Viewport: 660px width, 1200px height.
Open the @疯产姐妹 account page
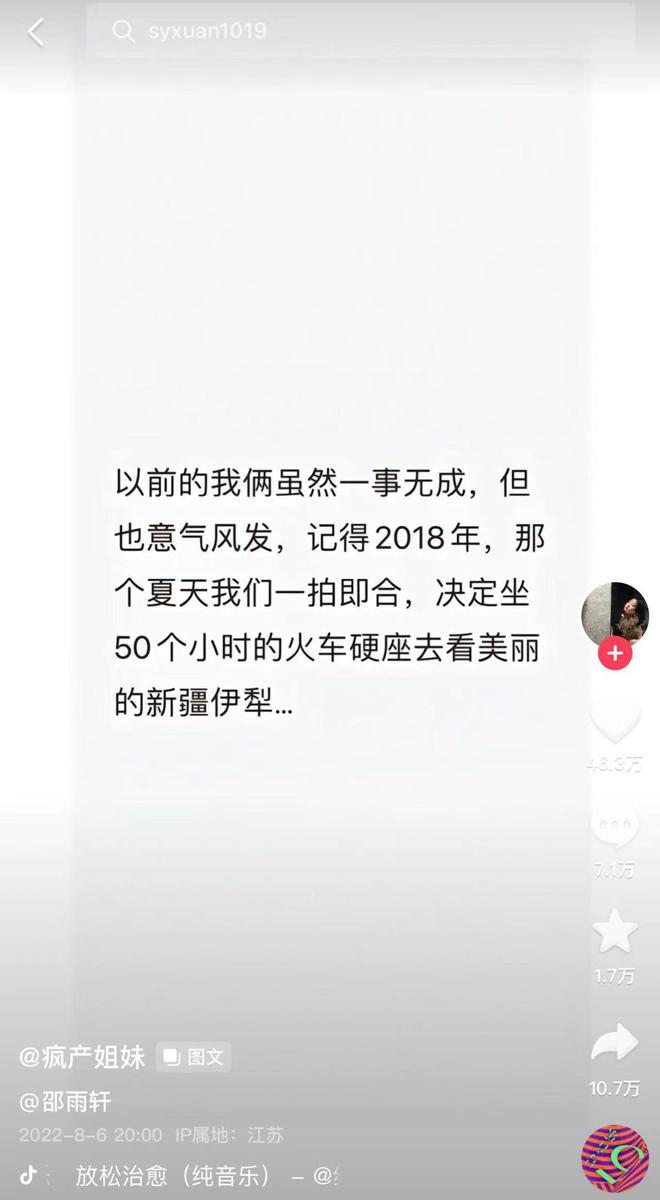point(83,1057)
